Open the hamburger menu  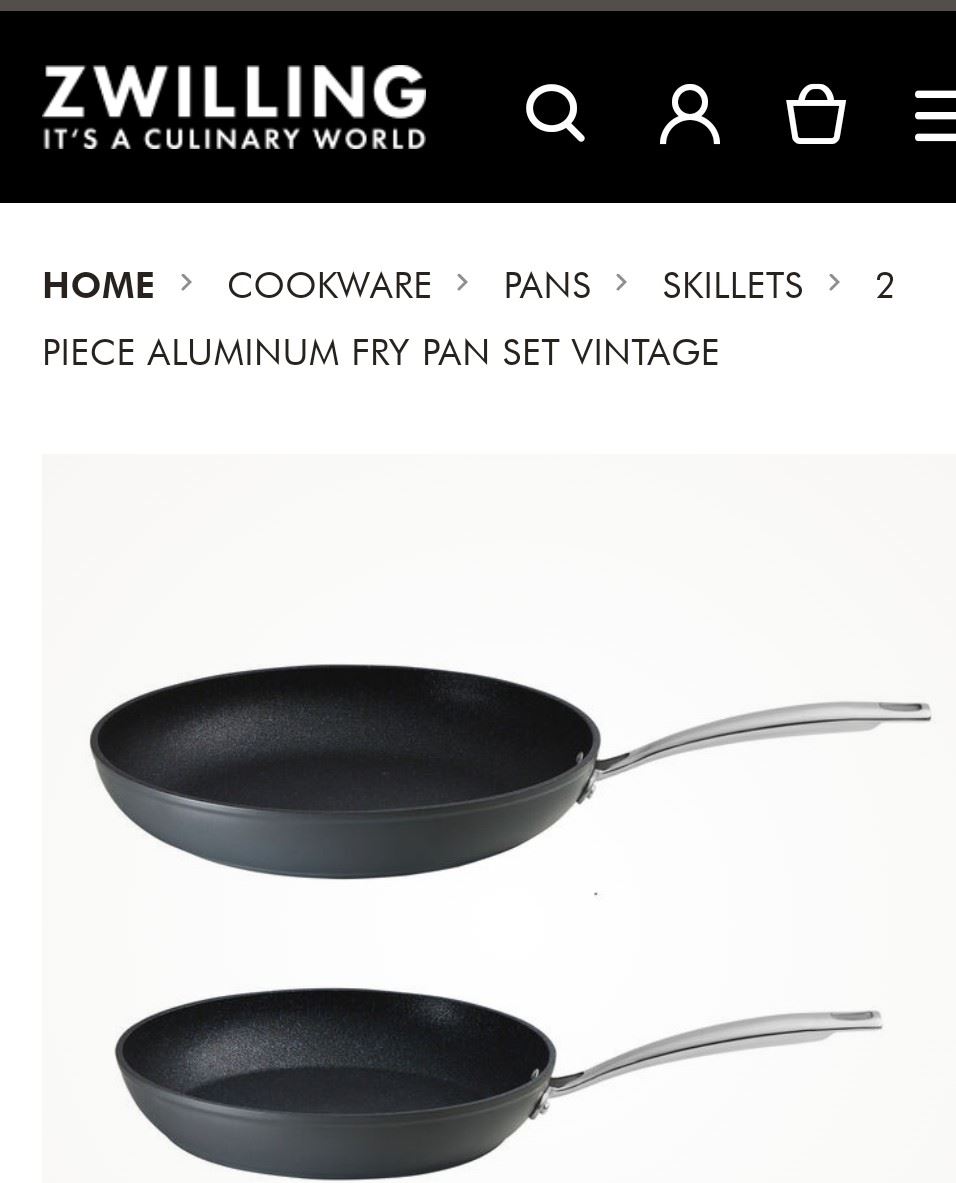936,115
